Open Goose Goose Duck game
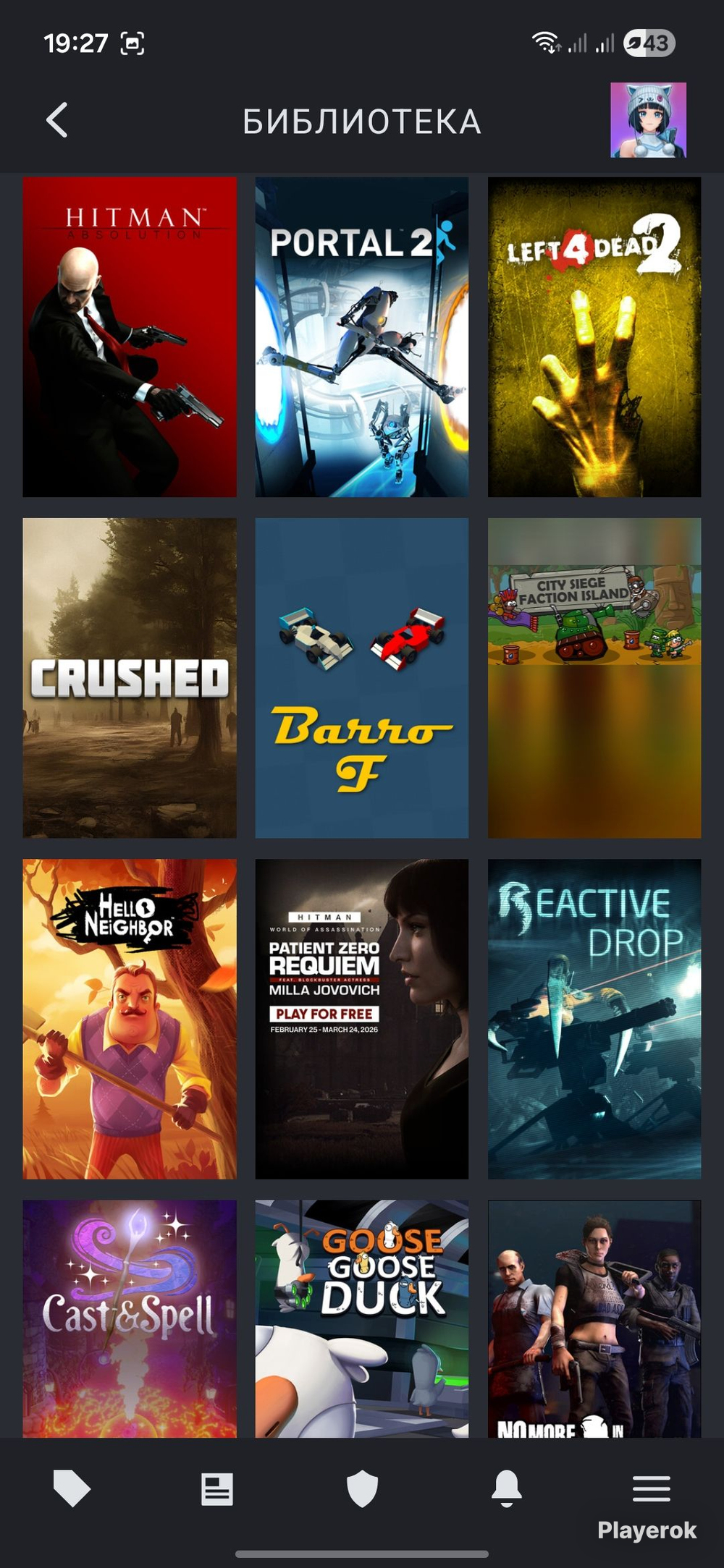The width and height of the screenshot is (724, 1568). coord(362,1318)
